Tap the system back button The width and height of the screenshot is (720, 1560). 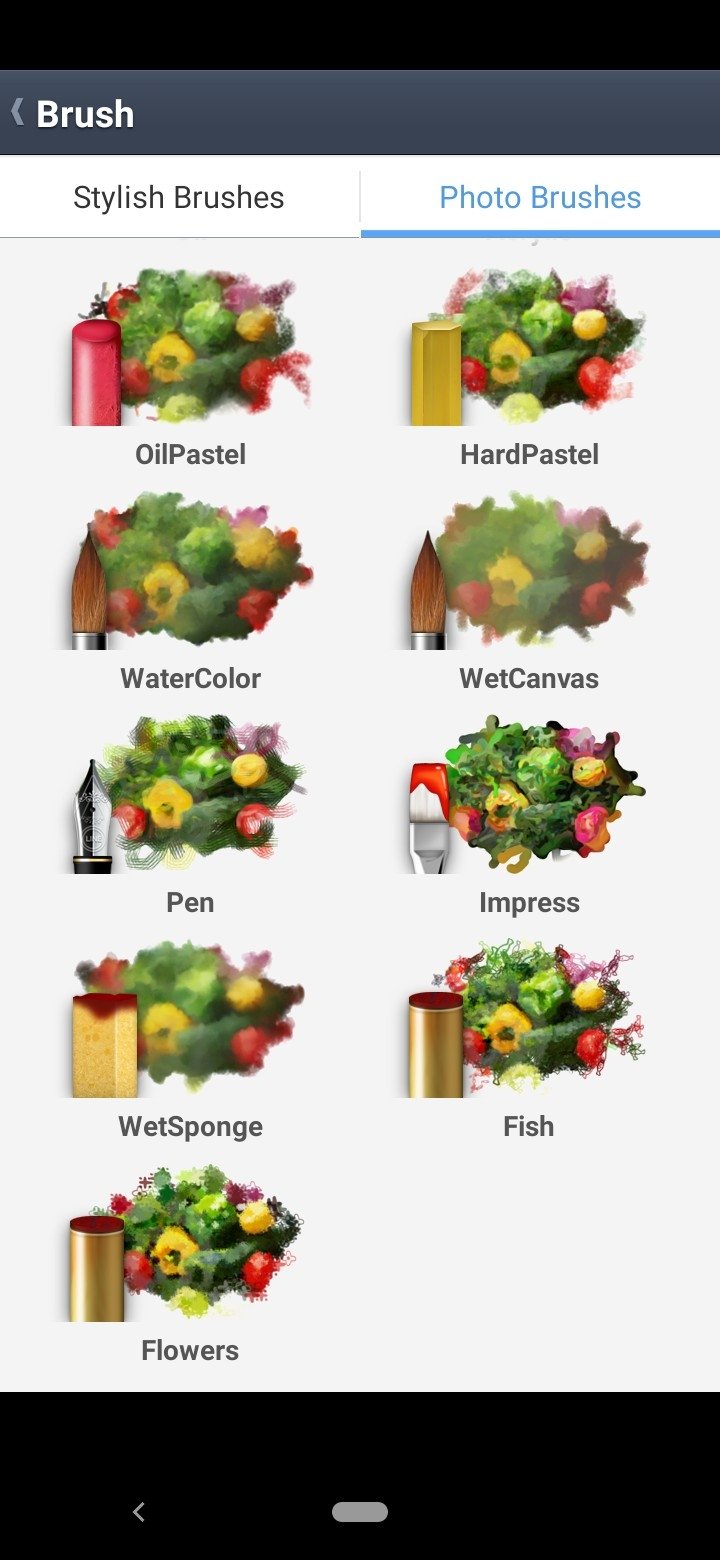[x=139, y=1512]
